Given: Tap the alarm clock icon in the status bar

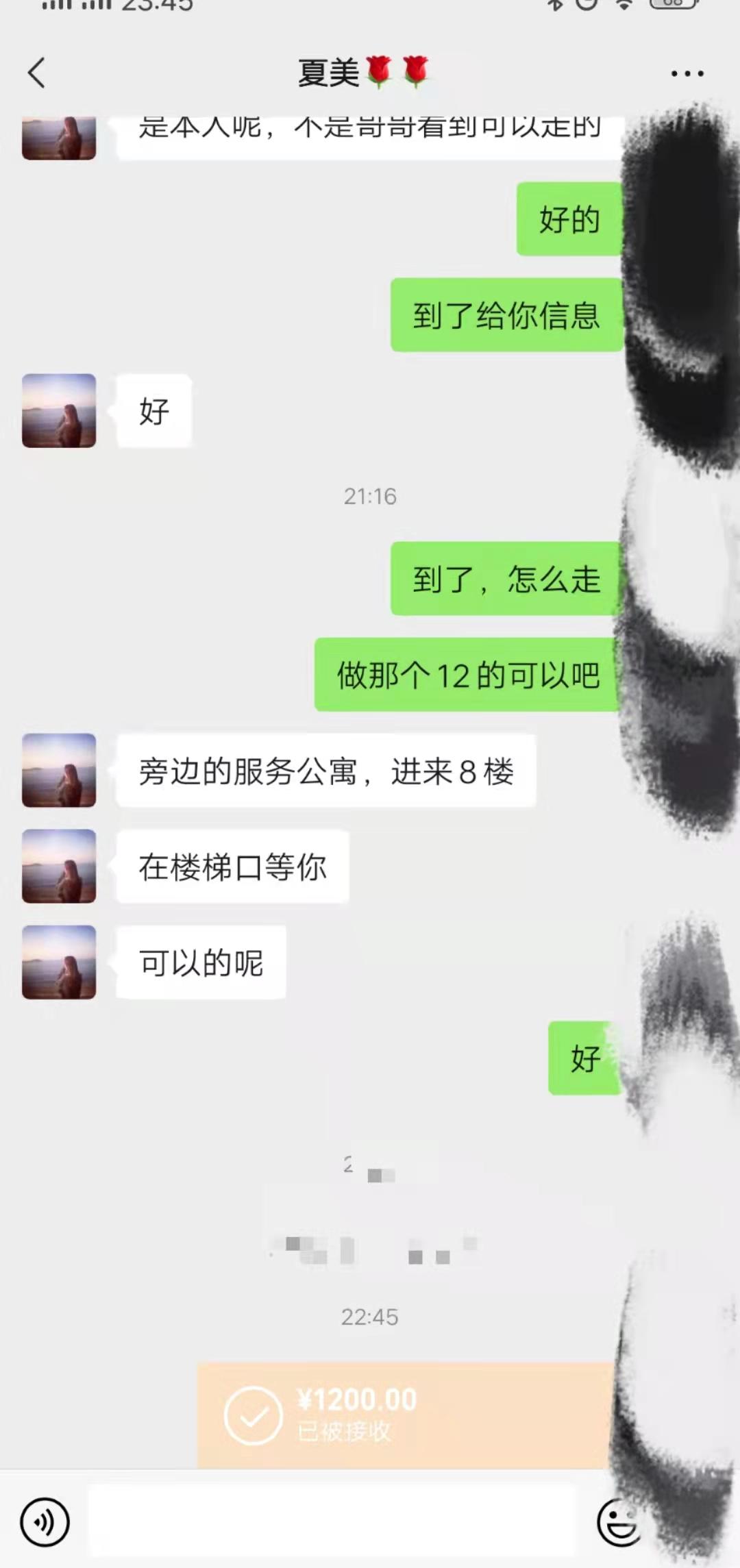Looking at the screenshot, I should coord(587,8).
